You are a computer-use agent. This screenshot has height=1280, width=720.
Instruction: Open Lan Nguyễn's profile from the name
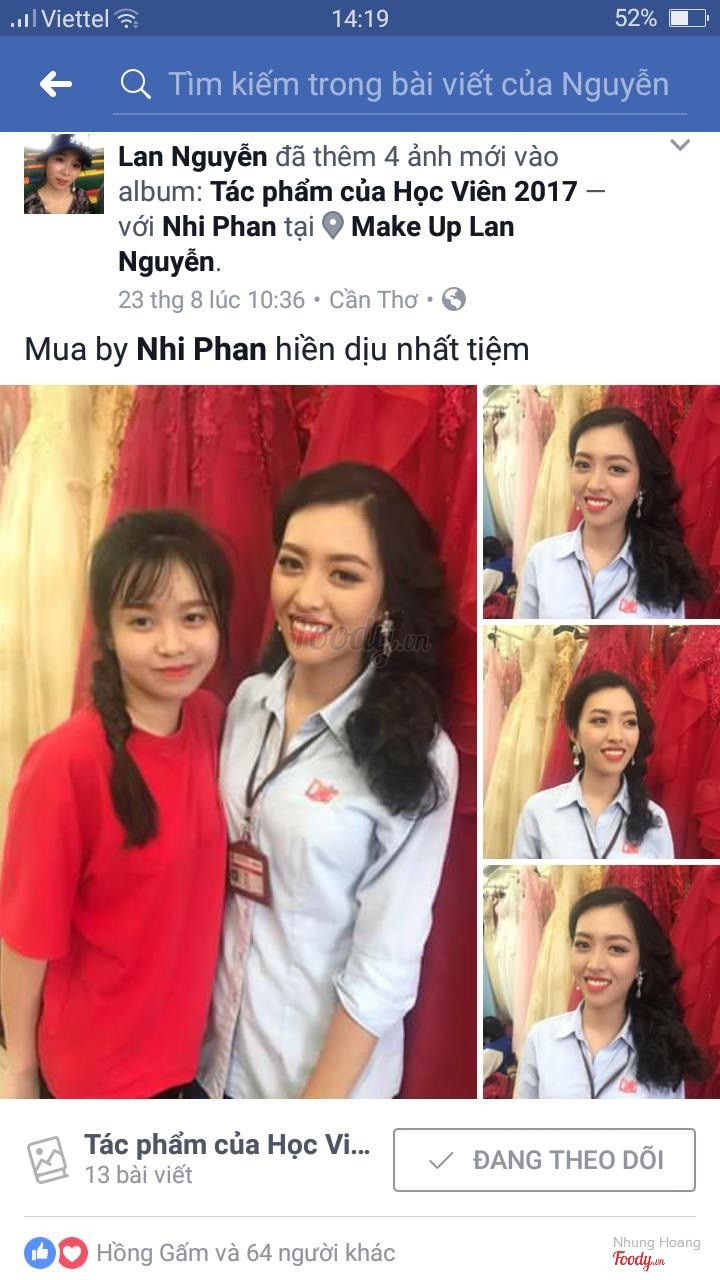point(193,157)
